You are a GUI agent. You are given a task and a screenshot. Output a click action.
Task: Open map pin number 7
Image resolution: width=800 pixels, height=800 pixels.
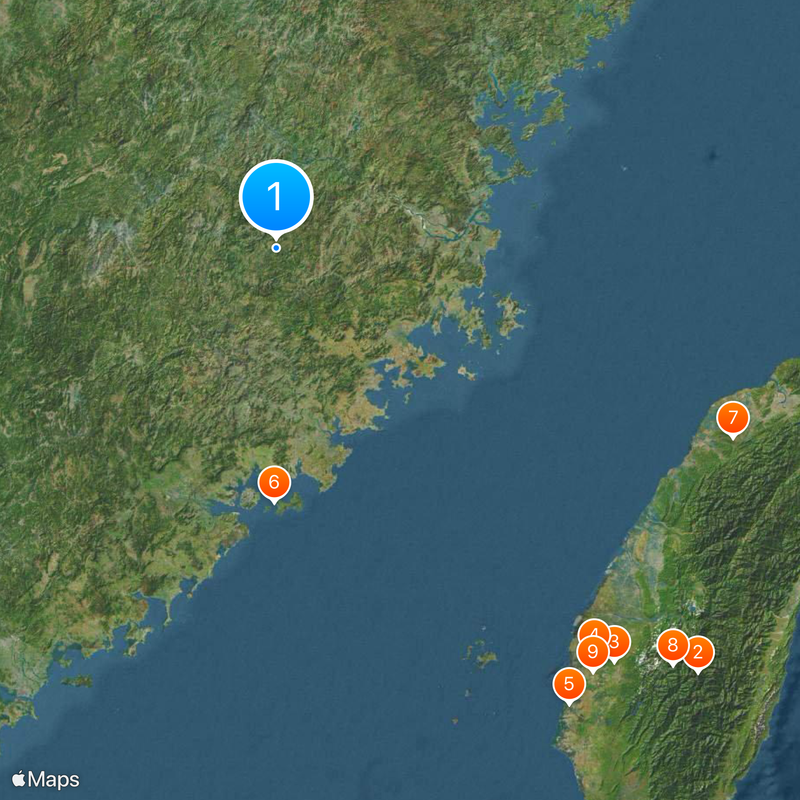click(733, 417)
